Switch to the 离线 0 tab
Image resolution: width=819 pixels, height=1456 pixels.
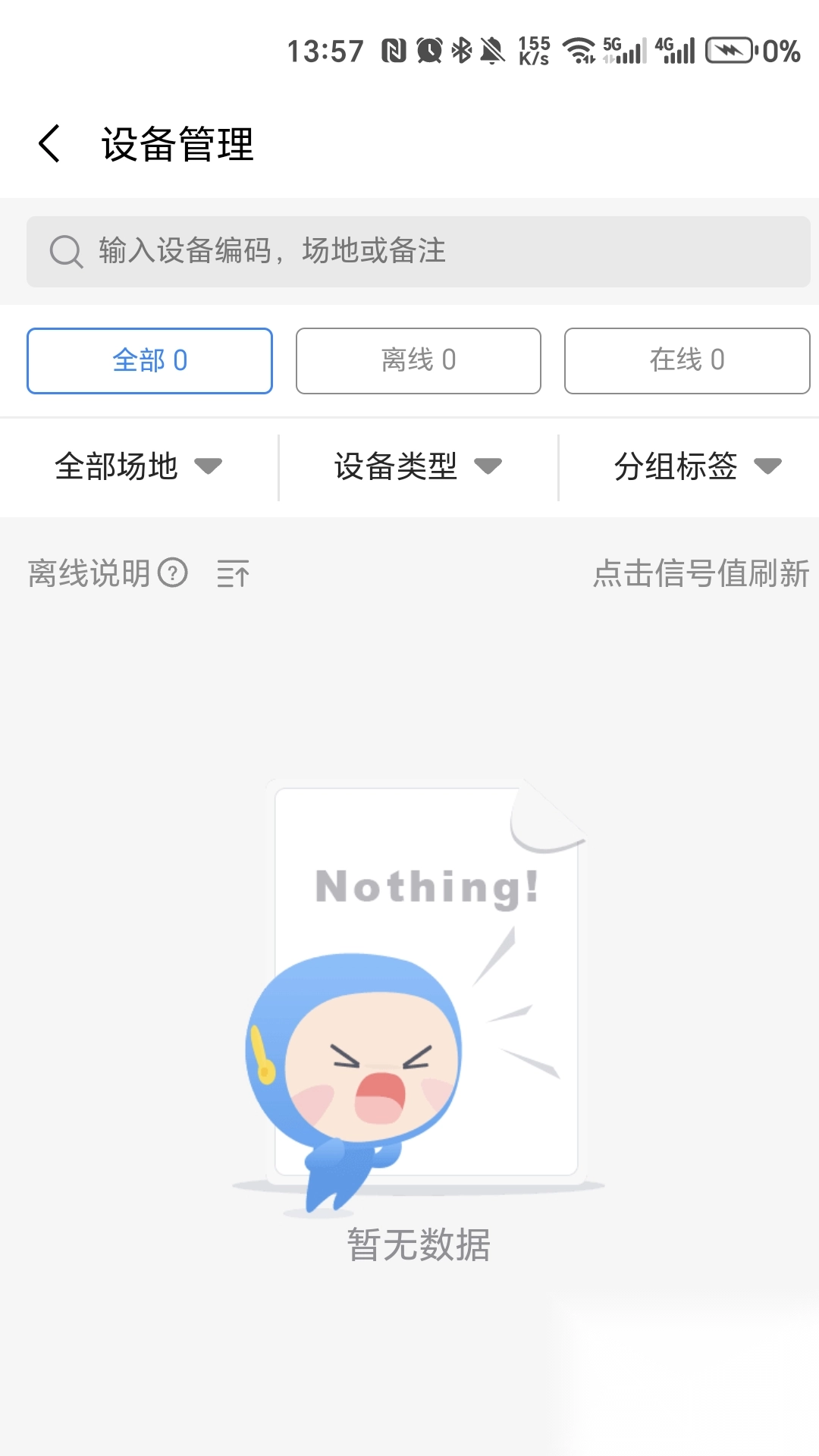418,360
